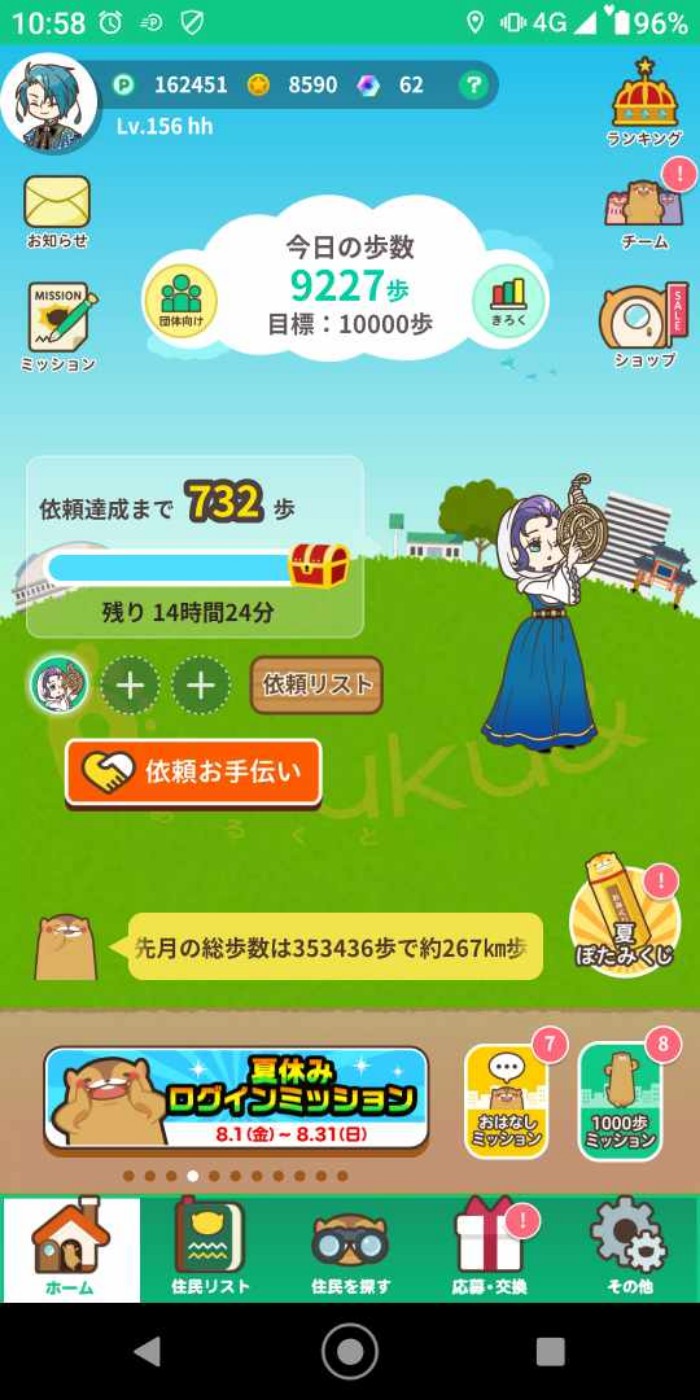
Task: Open the チーム team screen
Action: pos(645,210)
